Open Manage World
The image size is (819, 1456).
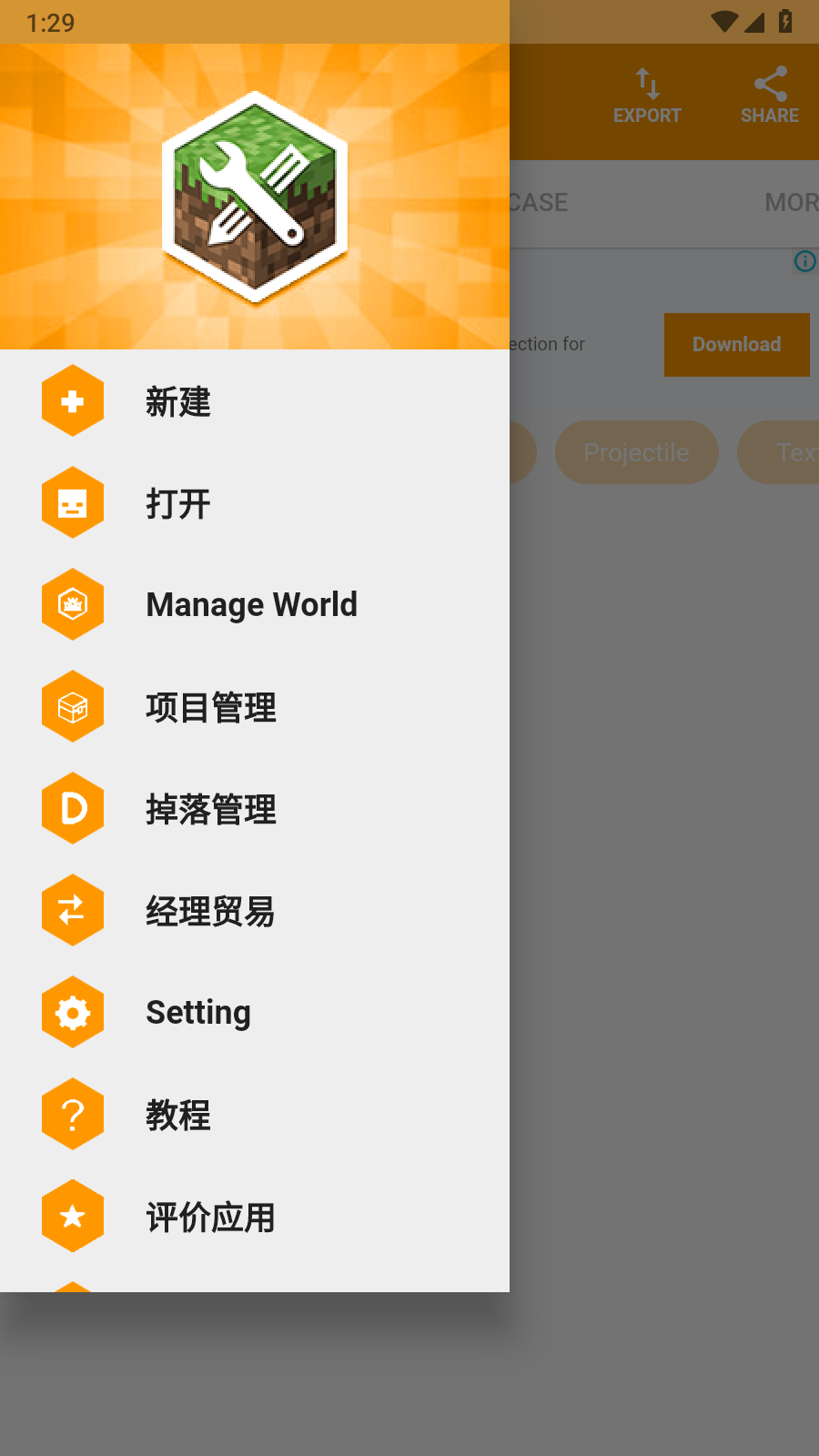[251, 605]
